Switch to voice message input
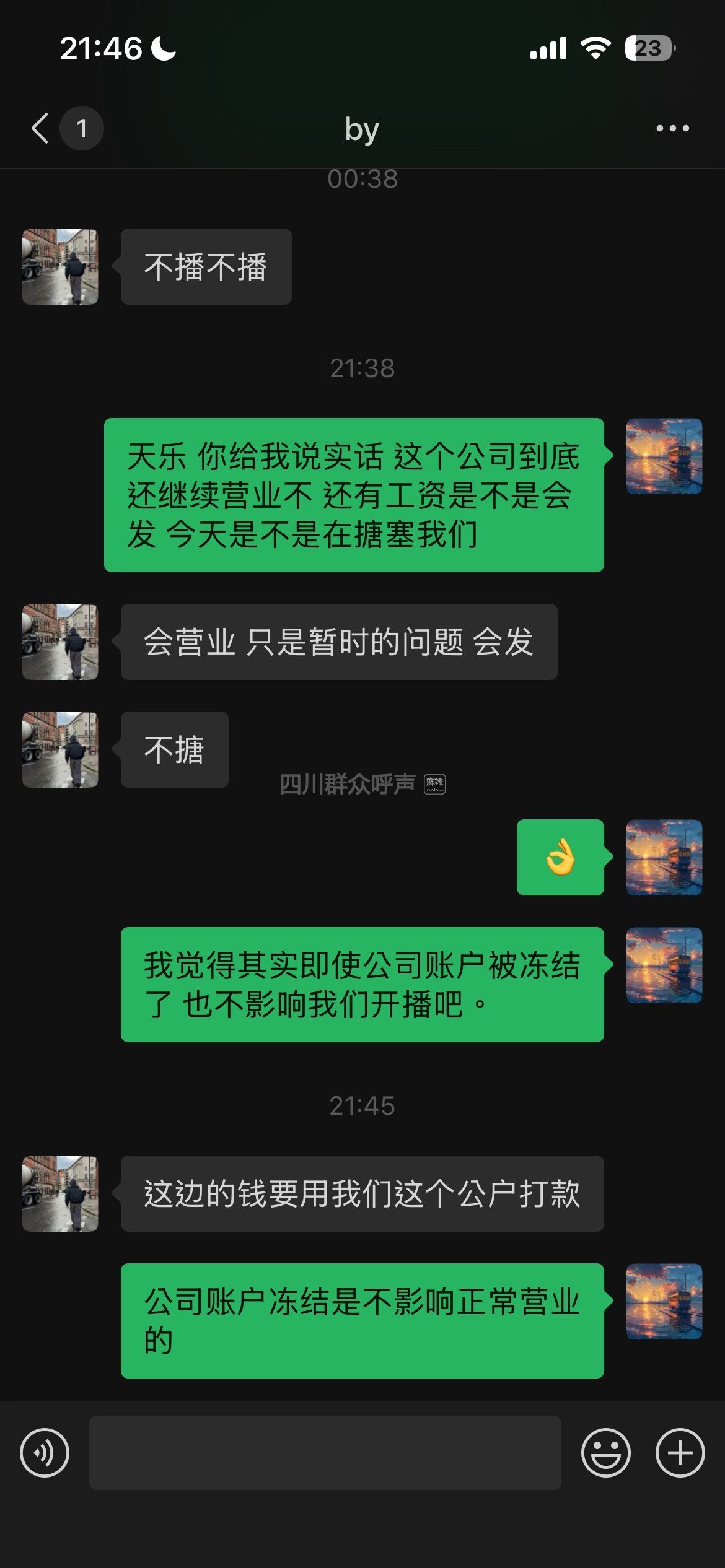725x1568 pixels. [x=45, y=1453]
